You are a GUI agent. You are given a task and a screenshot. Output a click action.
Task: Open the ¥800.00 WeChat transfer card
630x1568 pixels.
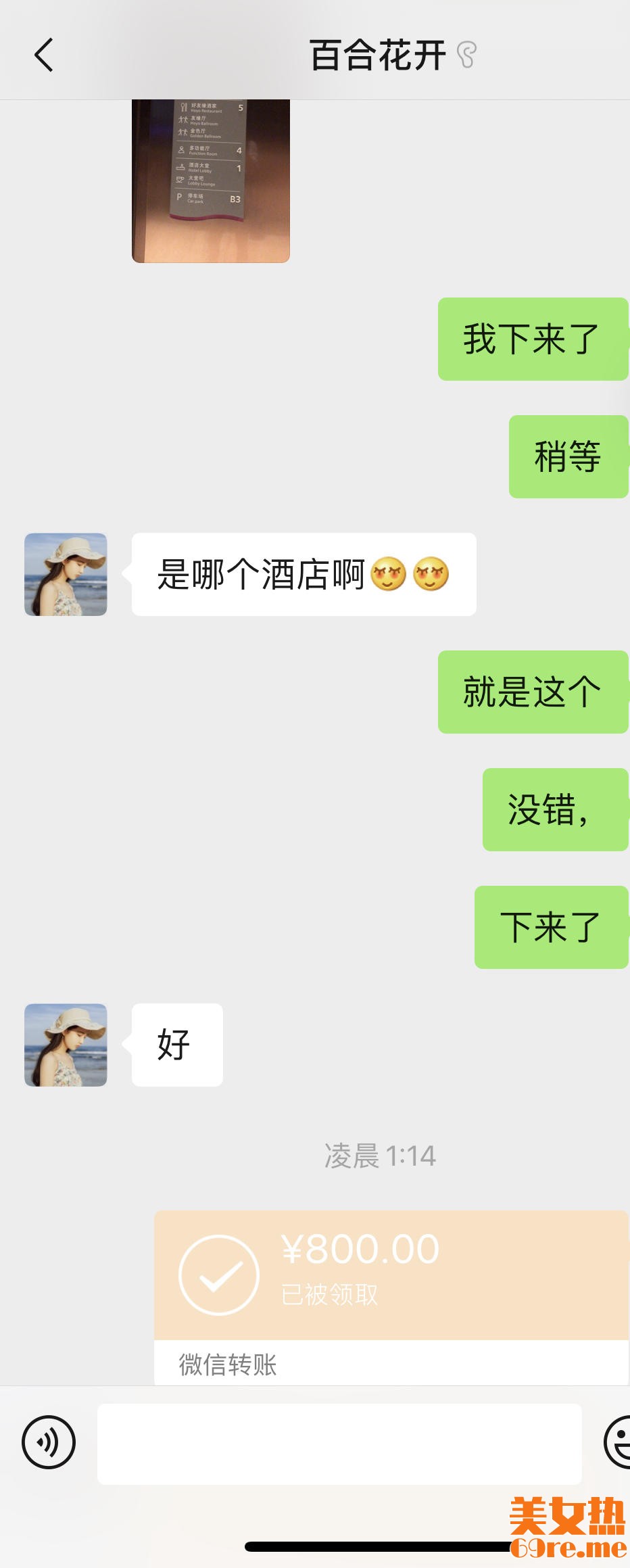391,1275
